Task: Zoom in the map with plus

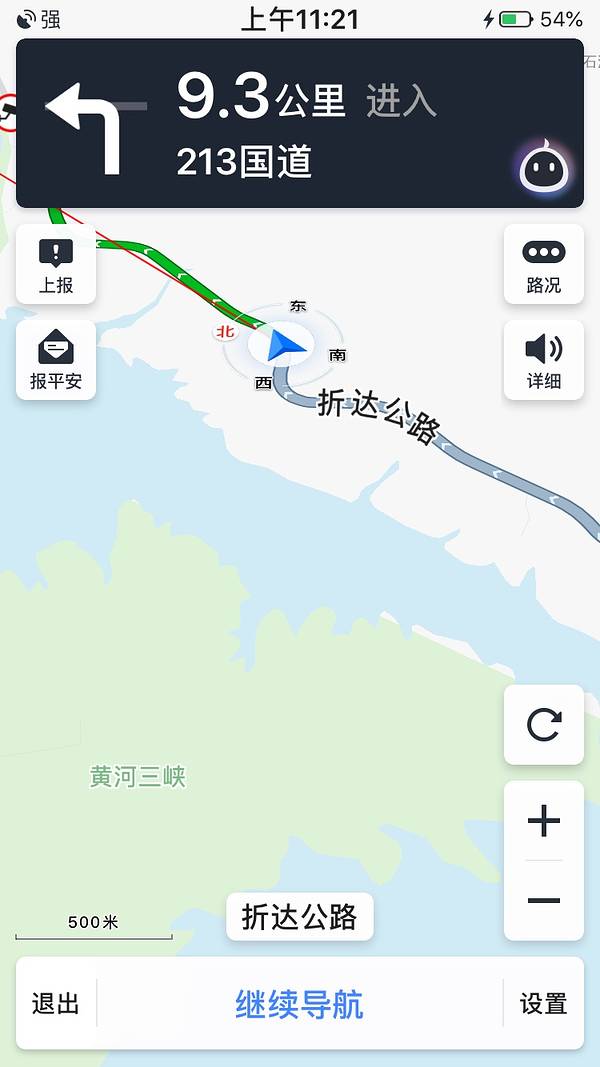Action: point(543,822)
